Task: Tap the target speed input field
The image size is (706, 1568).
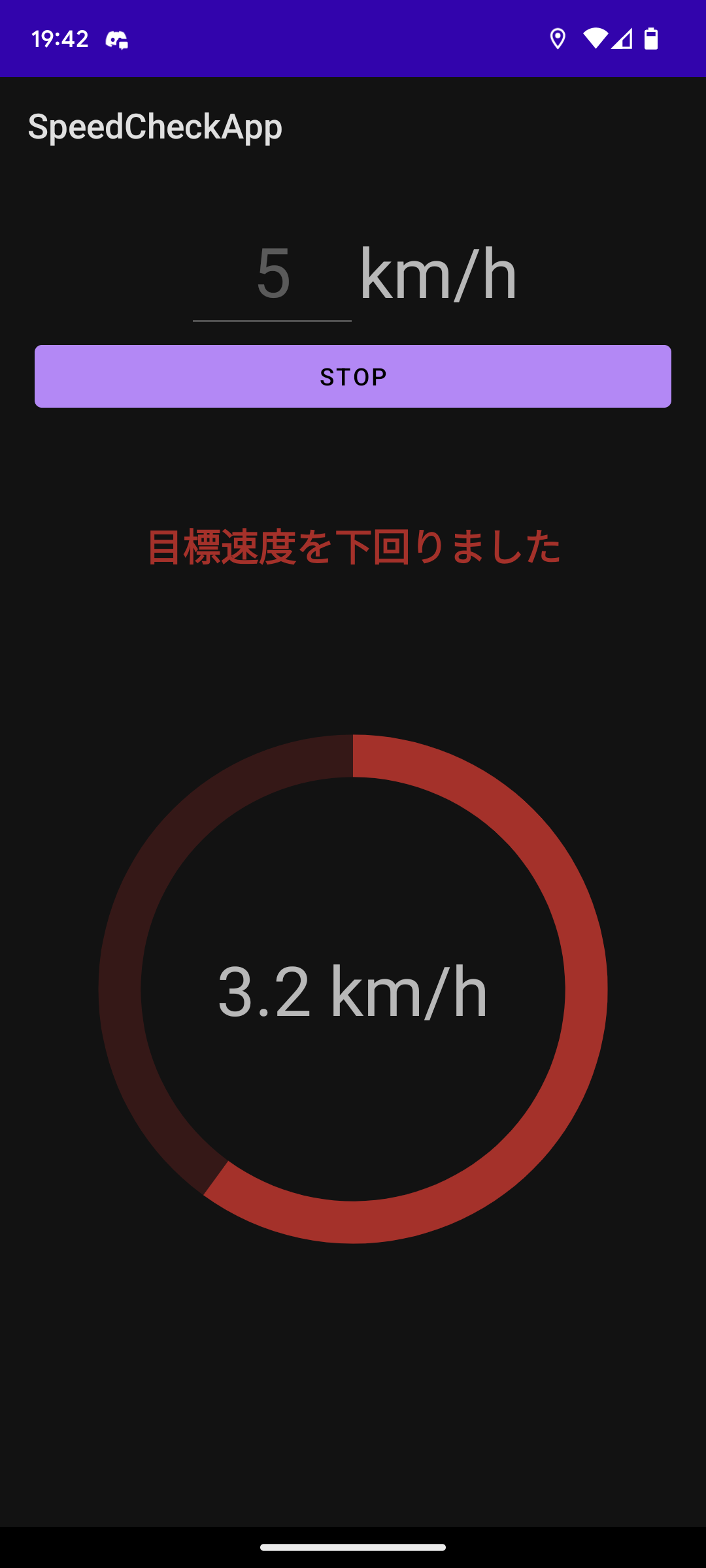Action: point(272,276)
